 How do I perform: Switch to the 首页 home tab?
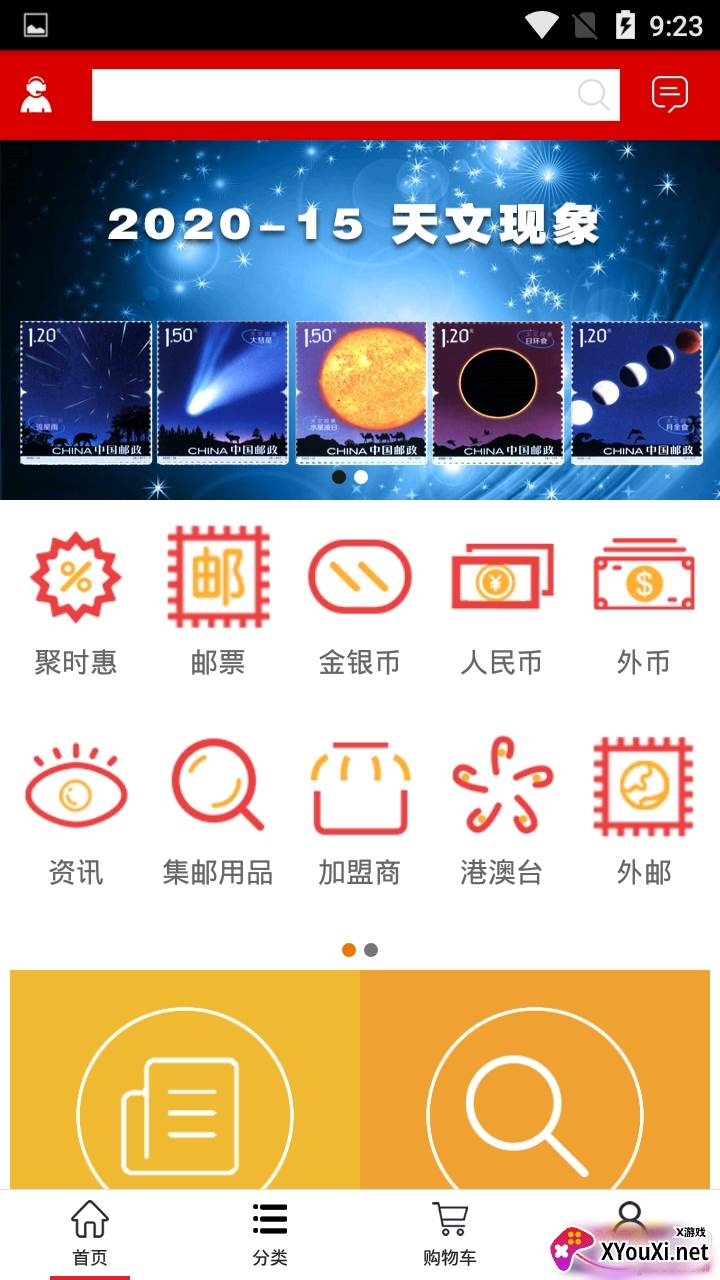(x=90, y=1234)
